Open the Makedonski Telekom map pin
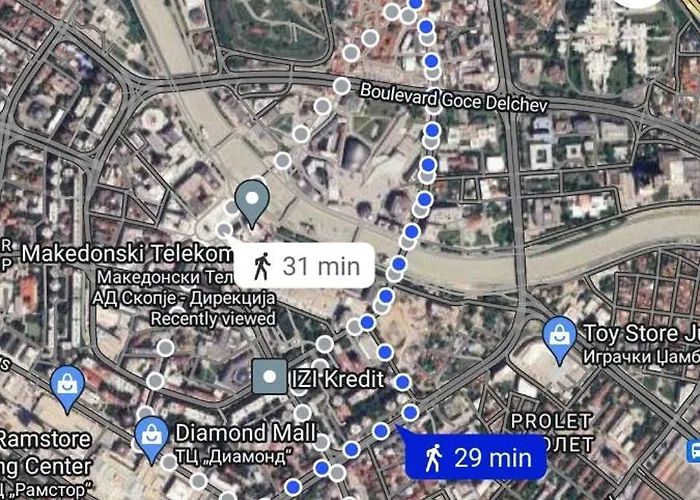Viewport: 700px width, 500px height. (x=251, y=201)
